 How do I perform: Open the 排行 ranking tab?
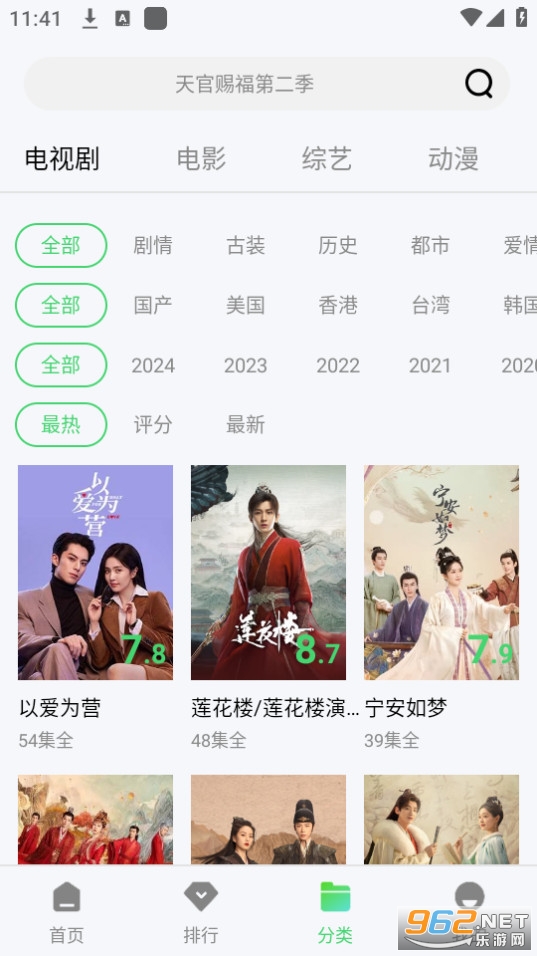coord(201,911)
